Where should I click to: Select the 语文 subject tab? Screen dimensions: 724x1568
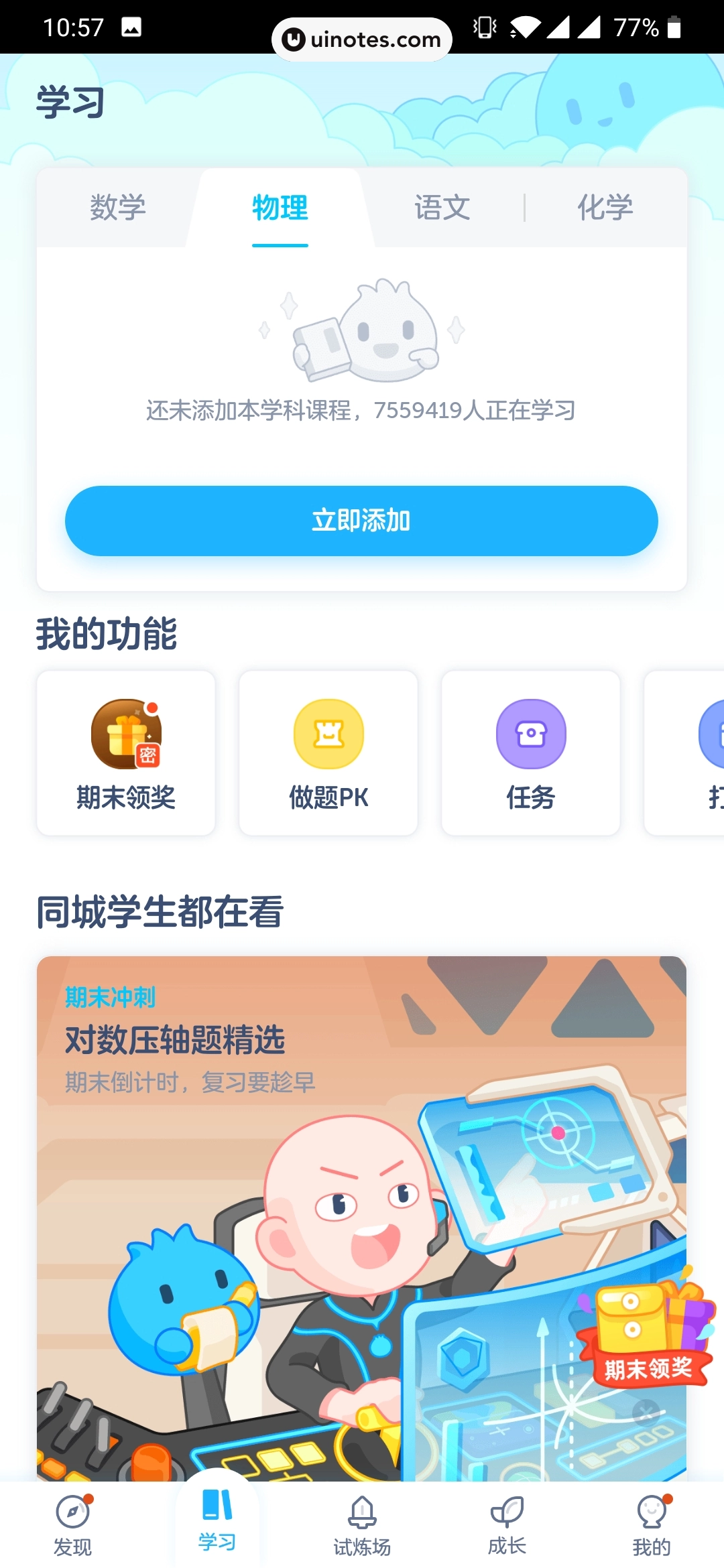442,208
